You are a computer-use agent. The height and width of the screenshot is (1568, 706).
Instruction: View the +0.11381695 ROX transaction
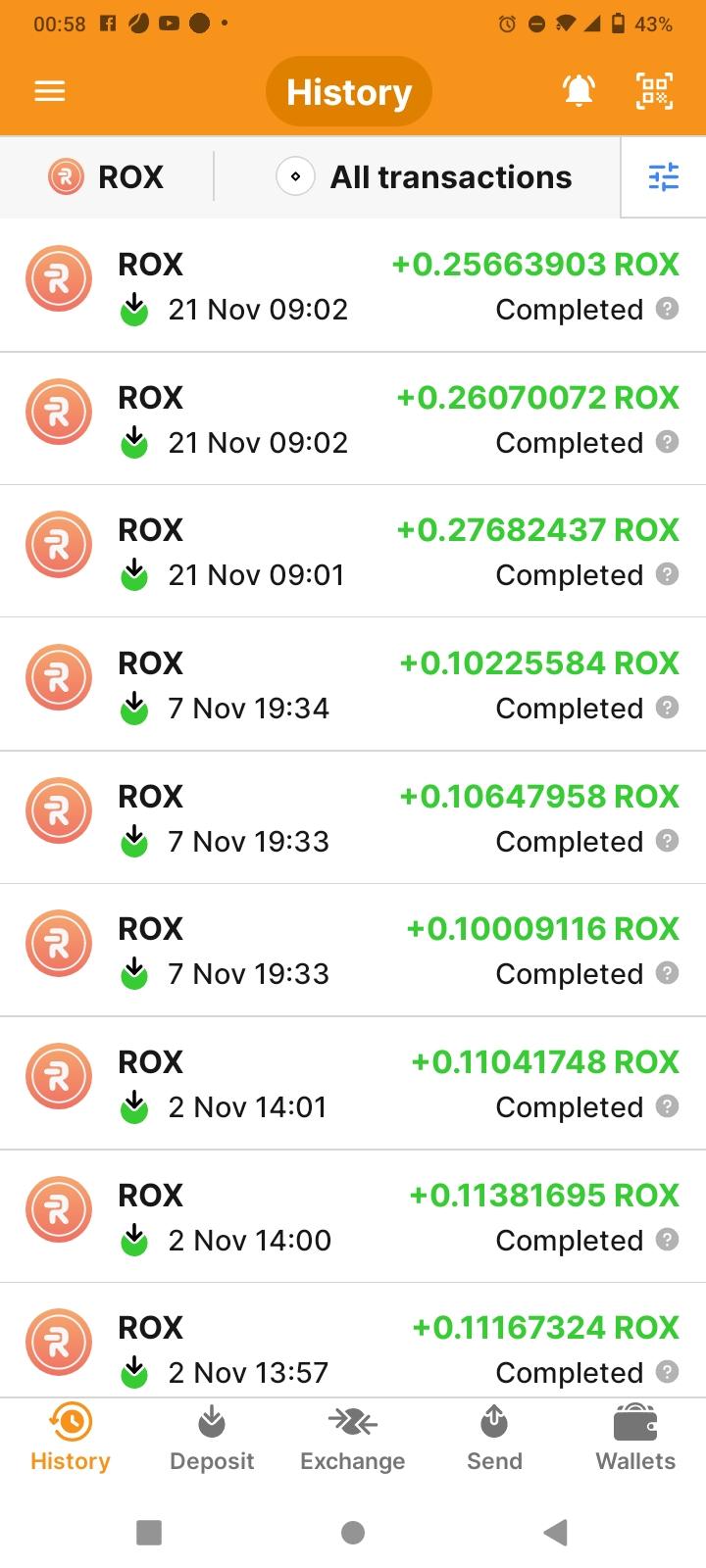point(353,1216)
